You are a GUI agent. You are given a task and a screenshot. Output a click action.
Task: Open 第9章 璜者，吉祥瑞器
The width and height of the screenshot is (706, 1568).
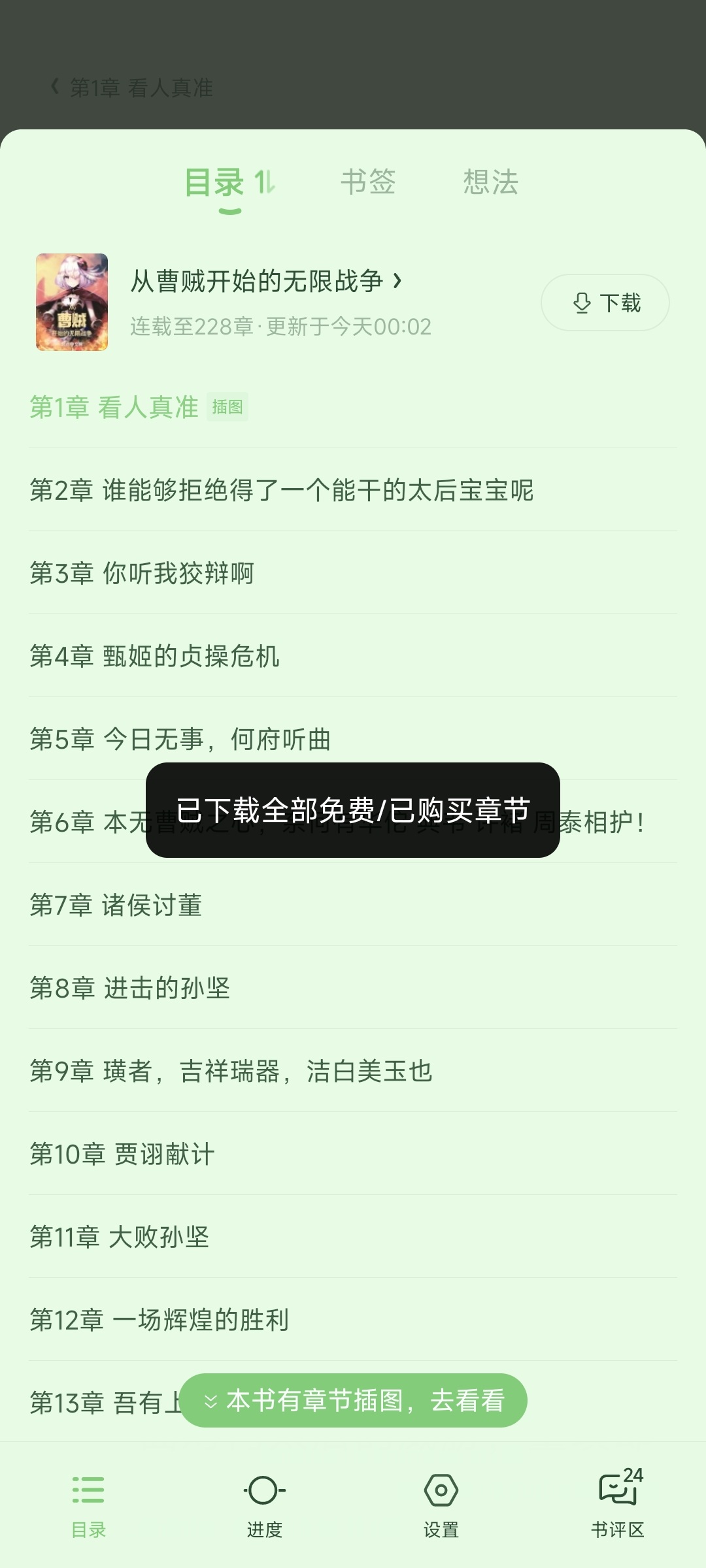(x=231, y=1071)
